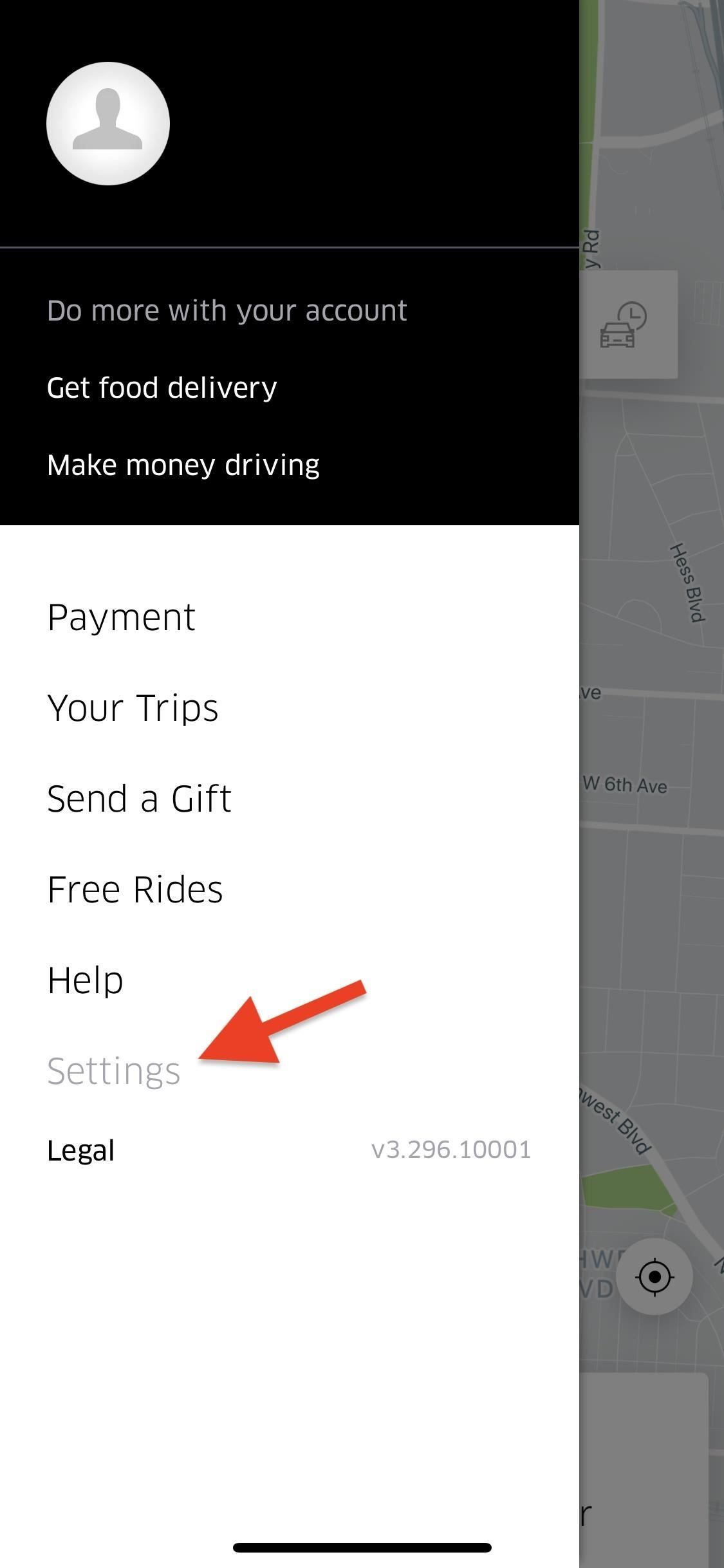Open Settings as indicated by the arrow

coord(114,1070)
